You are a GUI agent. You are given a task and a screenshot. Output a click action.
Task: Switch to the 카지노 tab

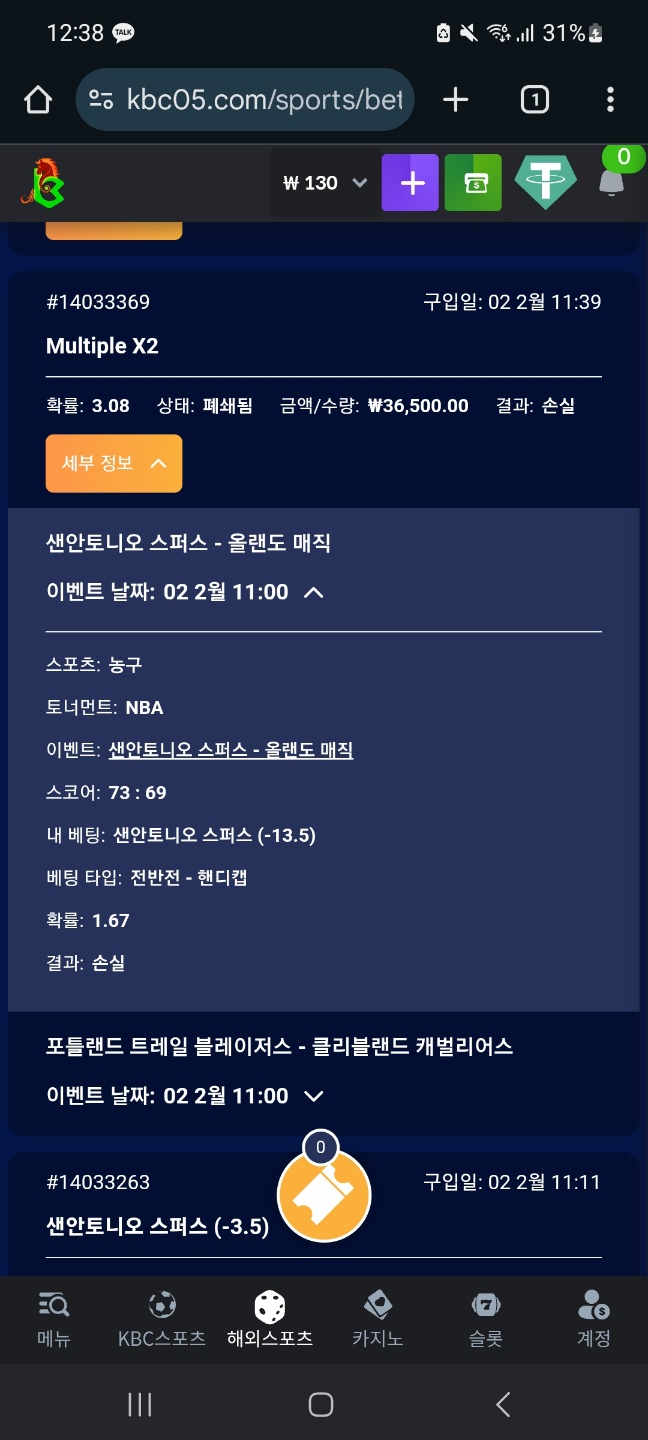(x=377, y=1318)
